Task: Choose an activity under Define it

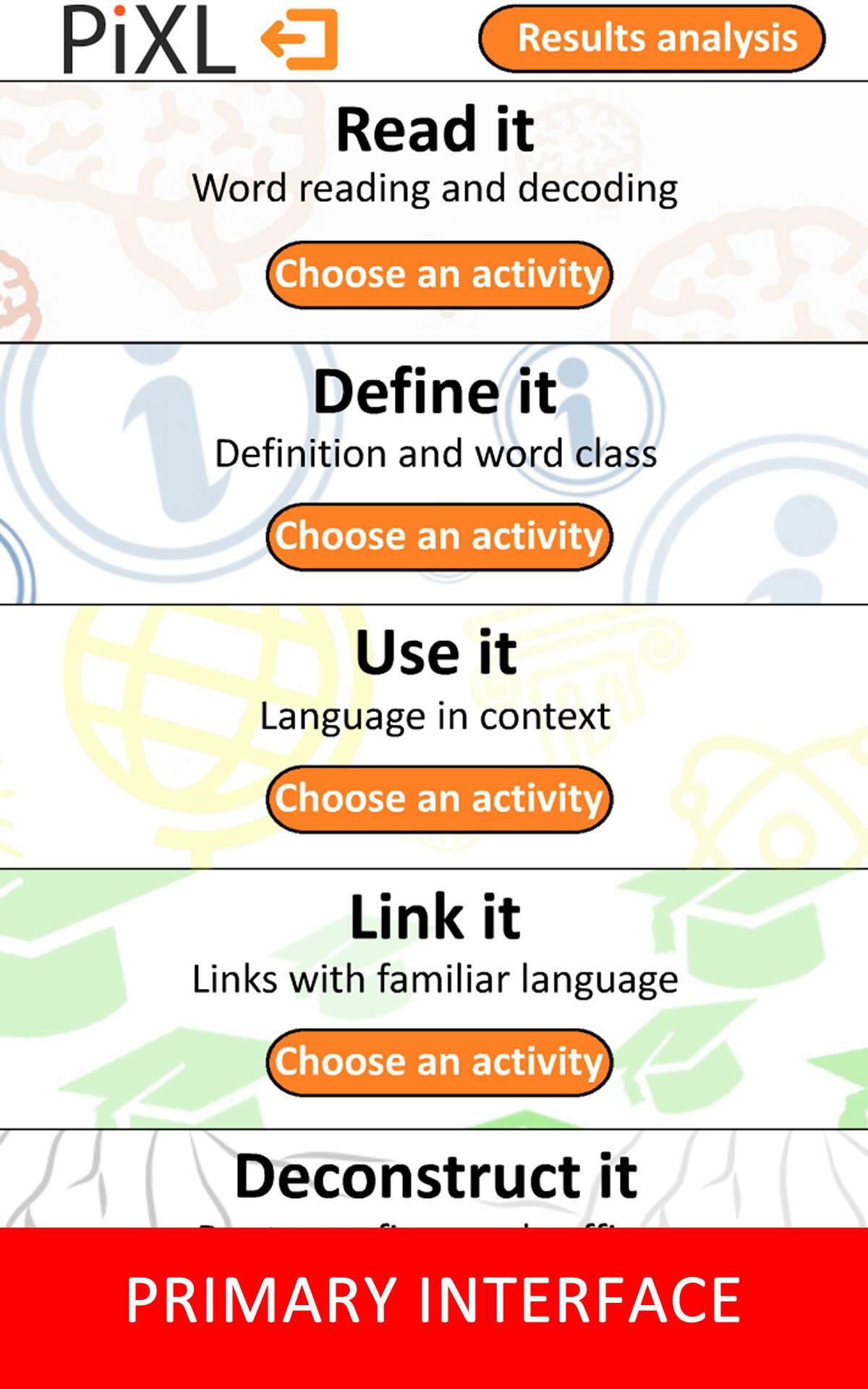Action: click(439, 538)
